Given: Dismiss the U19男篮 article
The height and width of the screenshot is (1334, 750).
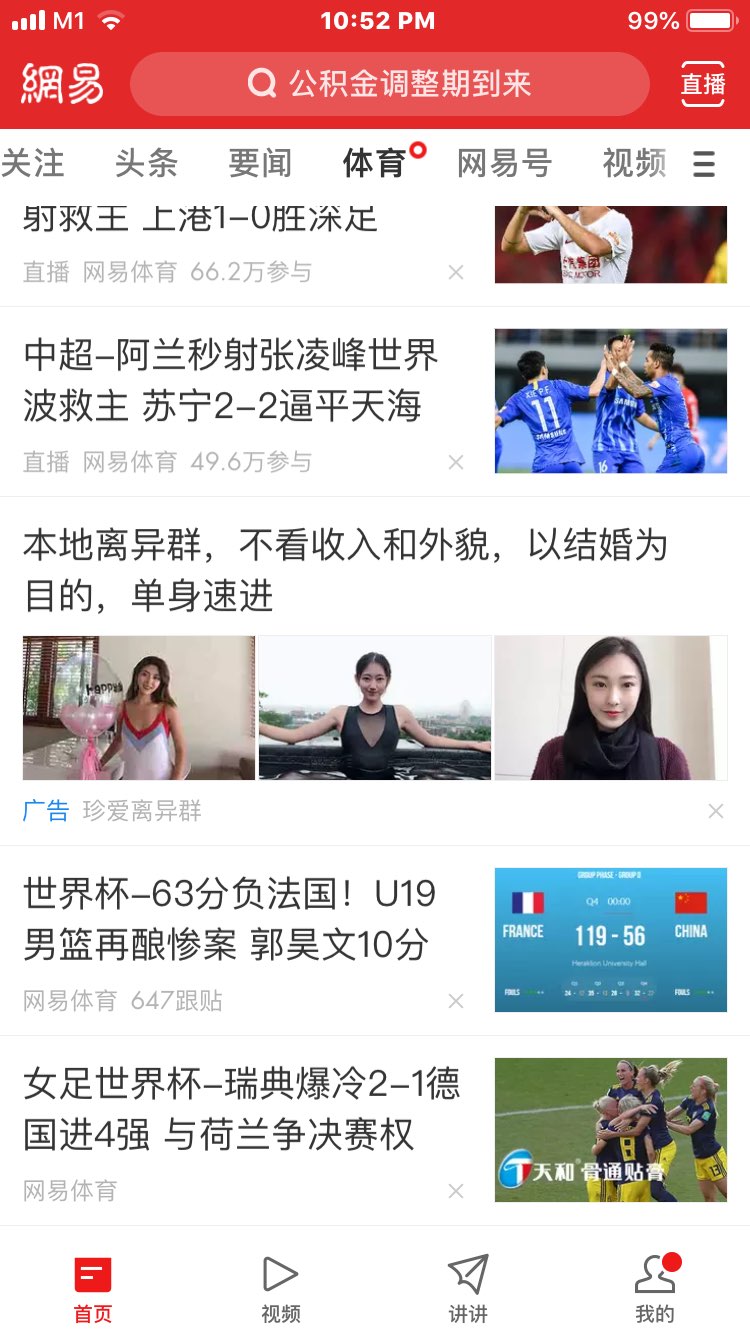Looking at the screenshot, I should tap(456, 1001).
